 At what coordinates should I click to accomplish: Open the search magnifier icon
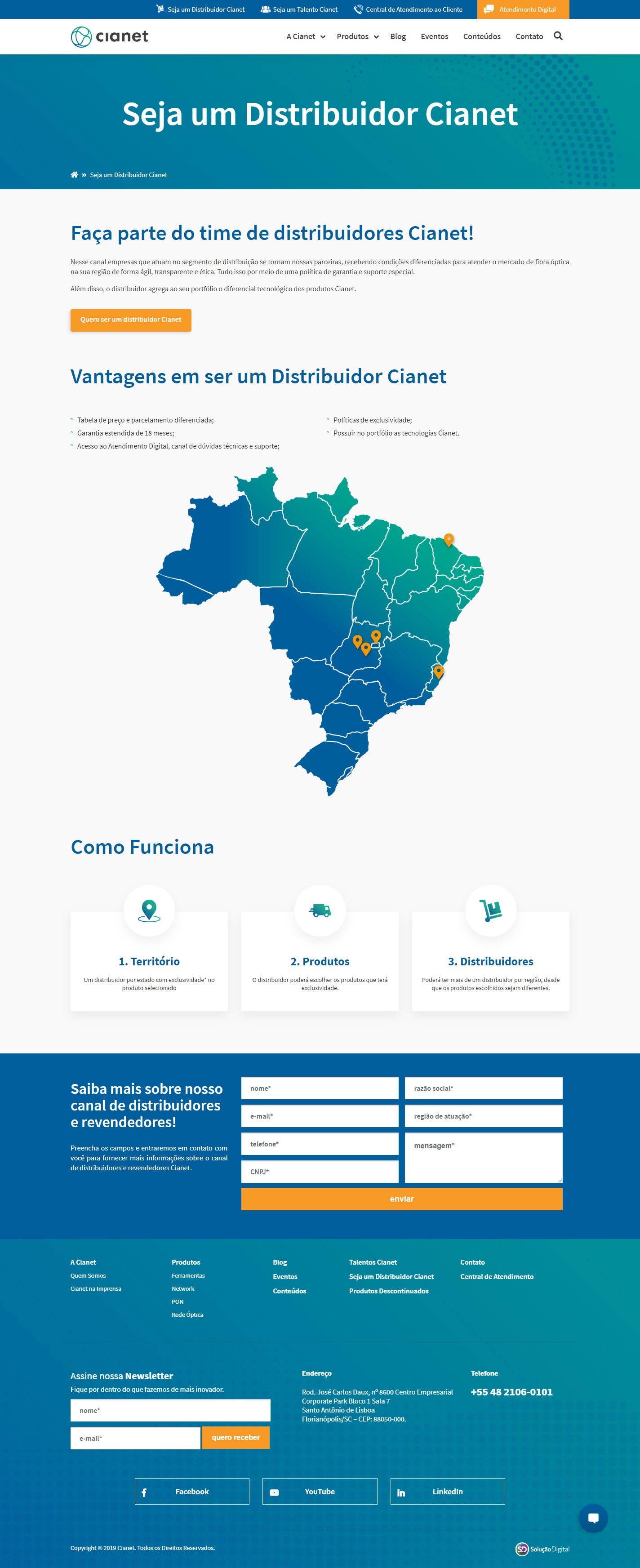click(x=558, y=36)
